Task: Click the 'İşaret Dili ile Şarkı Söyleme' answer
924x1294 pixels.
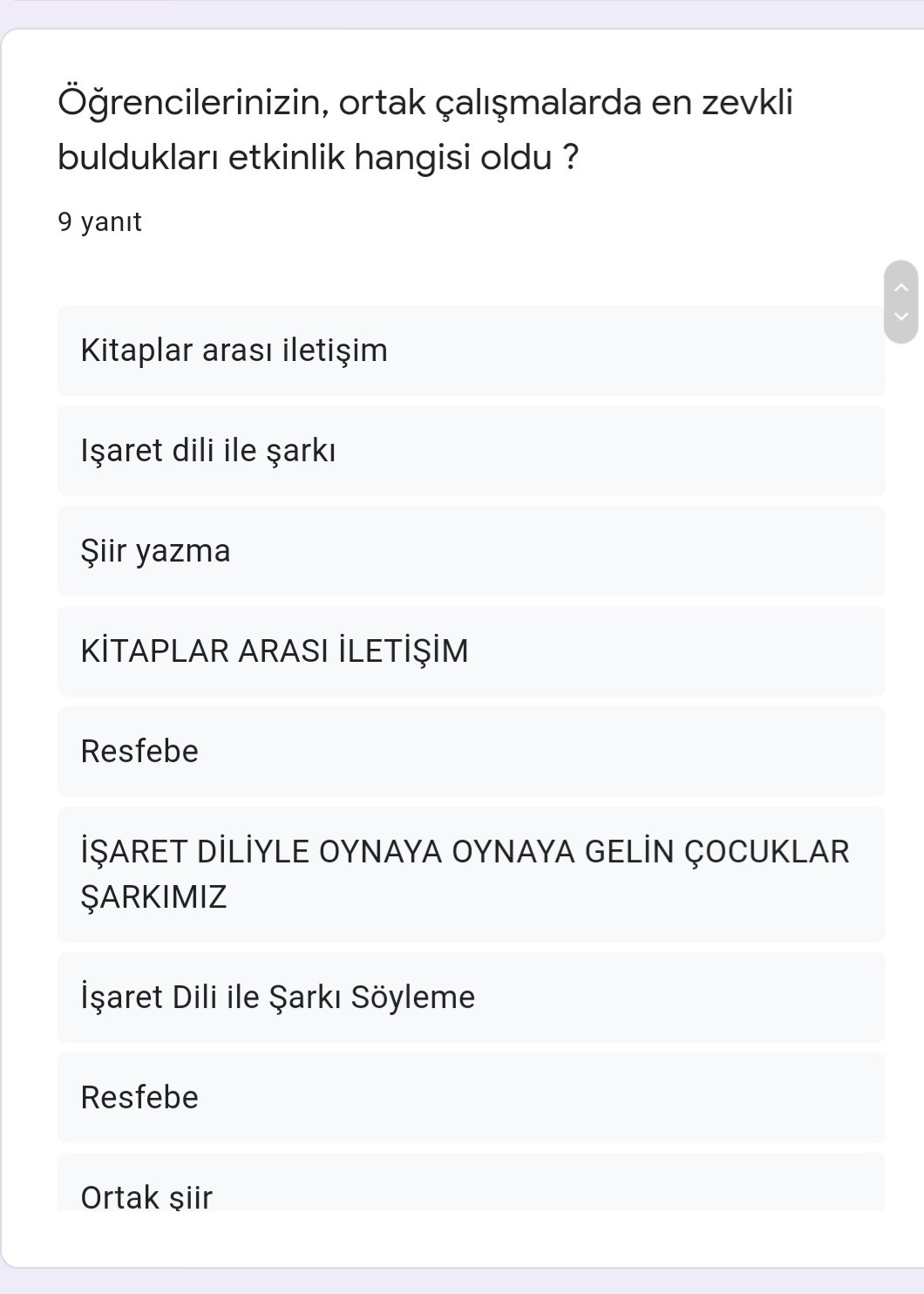Action: point(471,997)
